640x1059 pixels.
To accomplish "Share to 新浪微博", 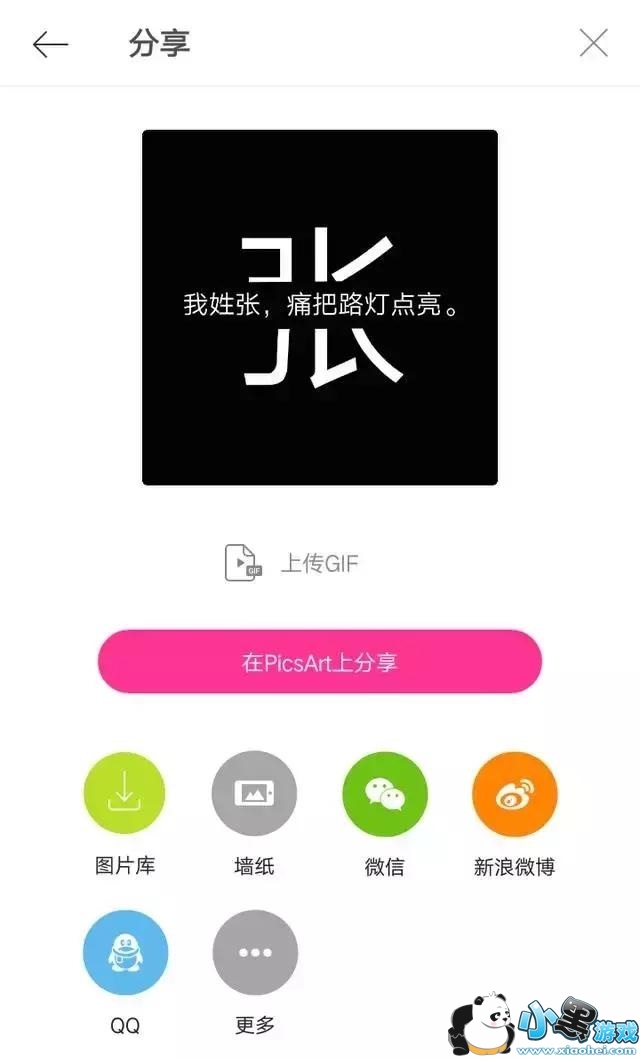I will click(514, 793).
